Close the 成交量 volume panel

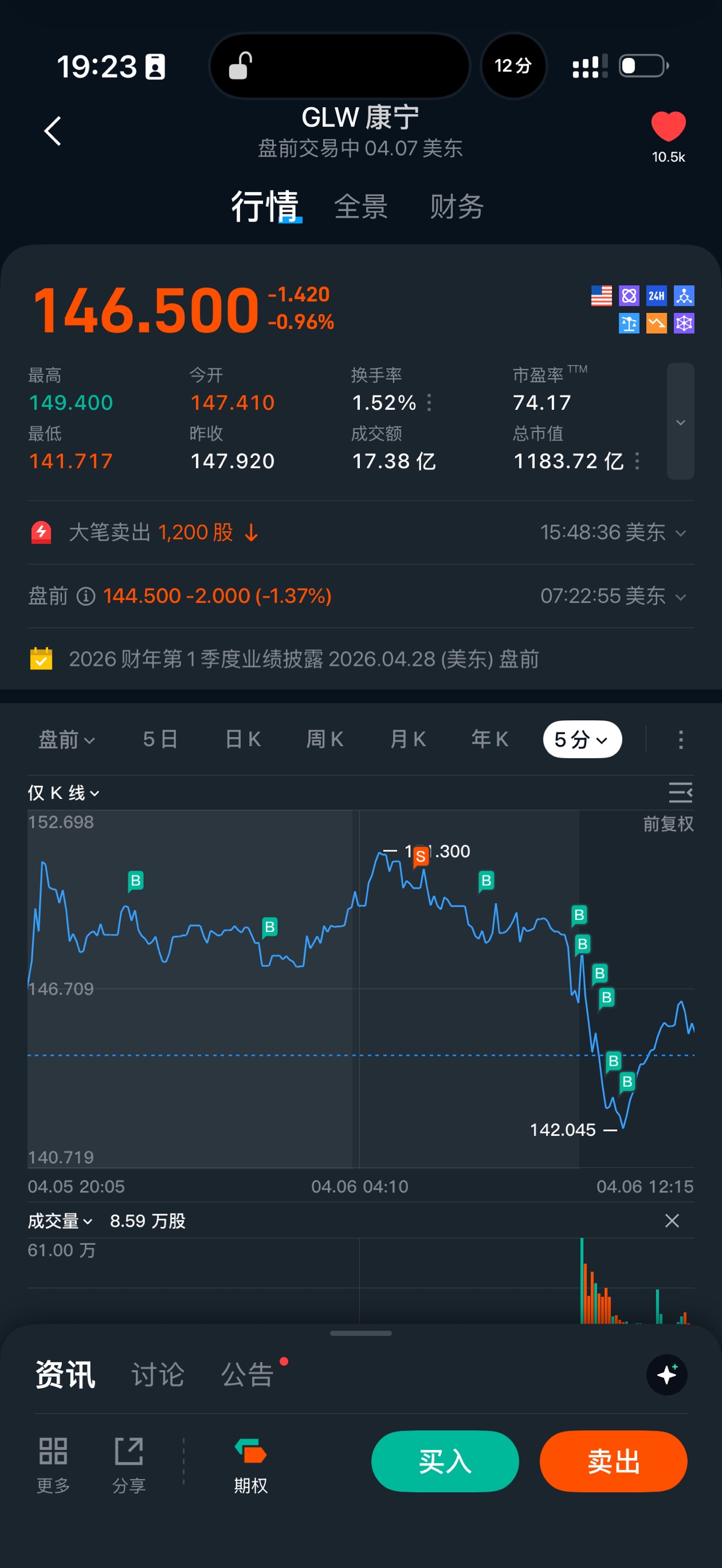[x=671, y=1220]
